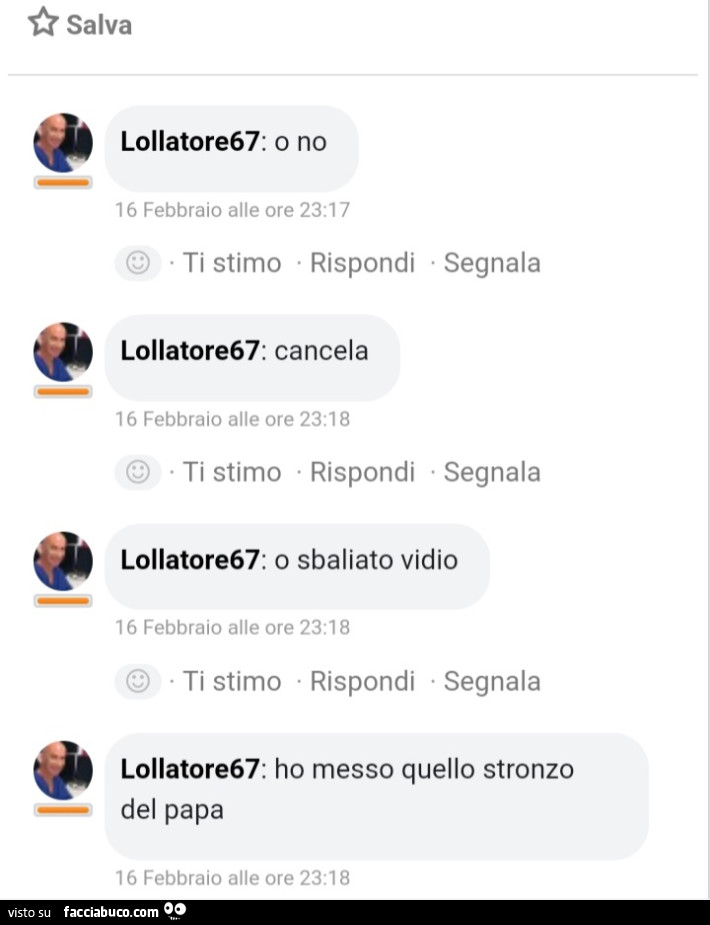Screen dimensions: 710x925
Task: Tap Ti stimo under the 'cancela' comment
Action: point(232,472)
